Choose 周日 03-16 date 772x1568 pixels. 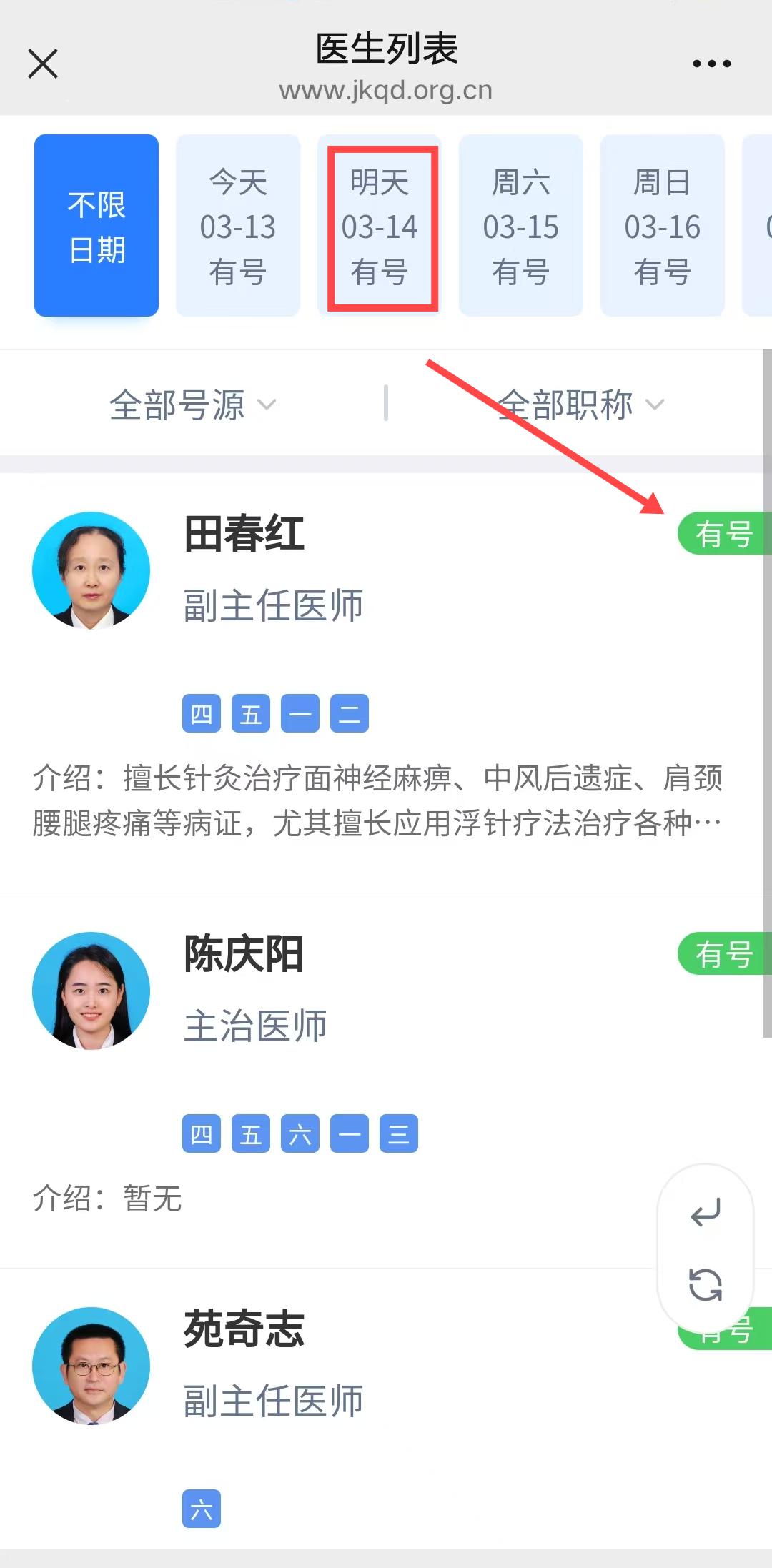(663, 226)
